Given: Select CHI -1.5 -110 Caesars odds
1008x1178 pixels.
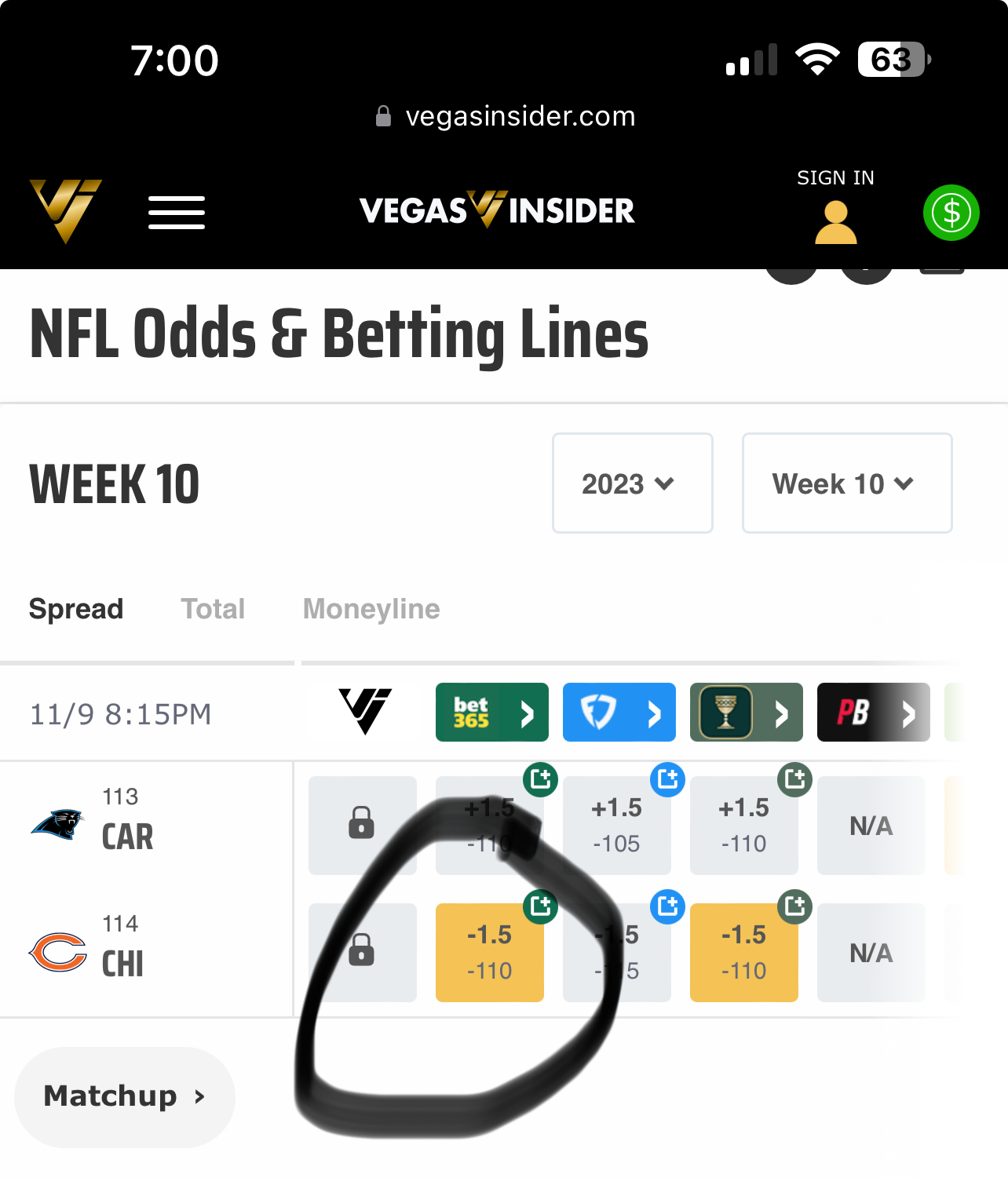Looking at the screenshot, I should click(x=743, y=952).
